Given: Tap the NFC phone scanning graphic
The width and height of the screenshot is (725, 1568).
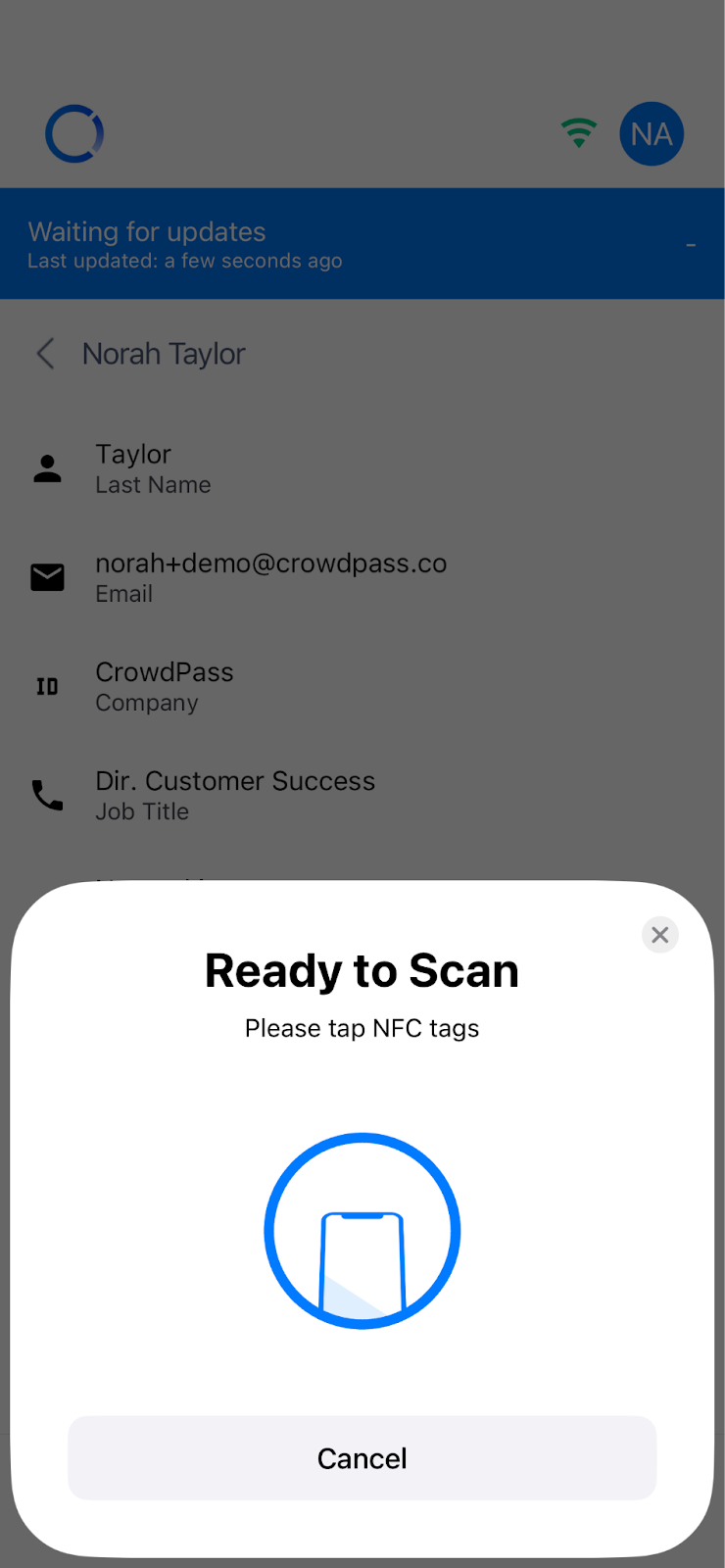Looking at the screenshot, I should 362,1231.
